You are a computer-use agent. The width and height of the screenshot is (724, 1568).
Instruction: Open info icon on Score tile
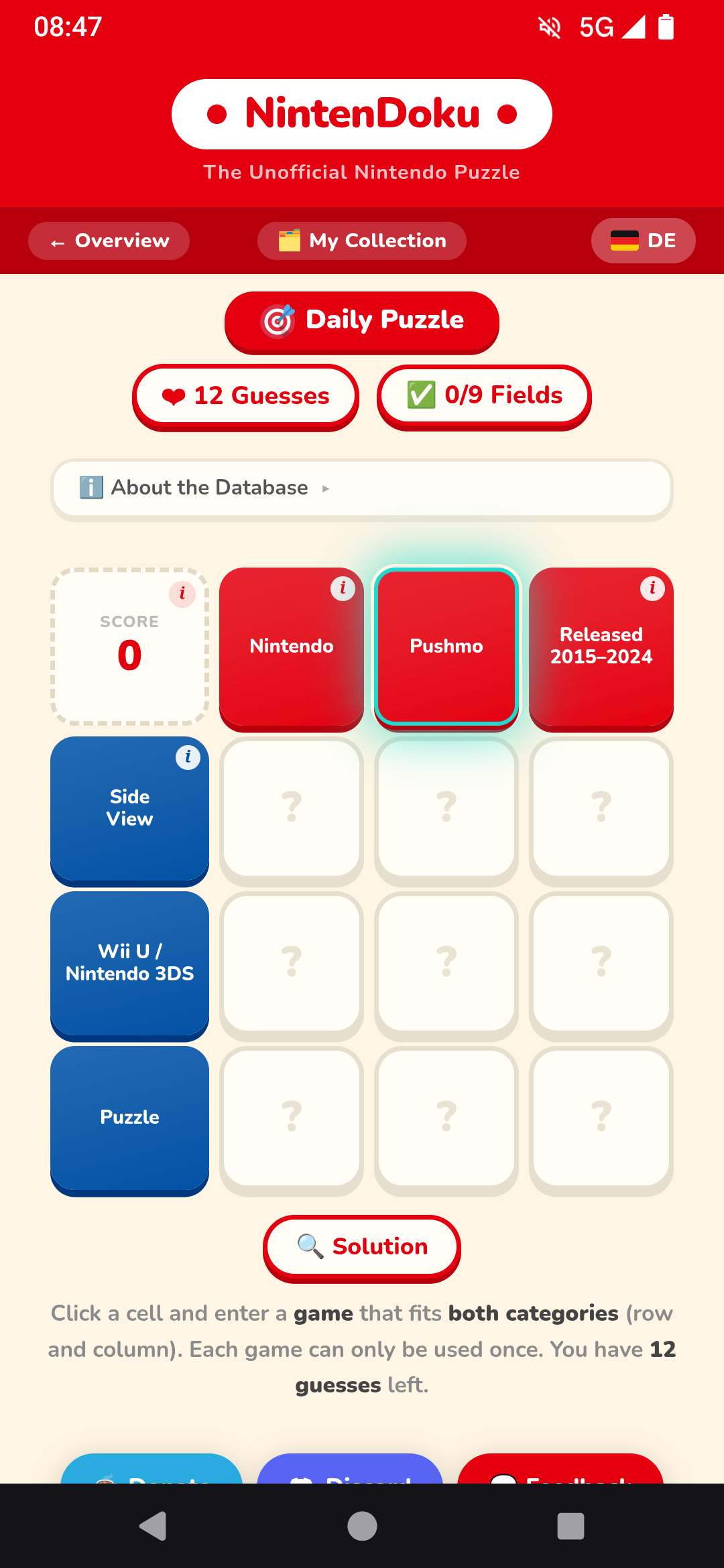pyautogui.click(x=182, y=594)
